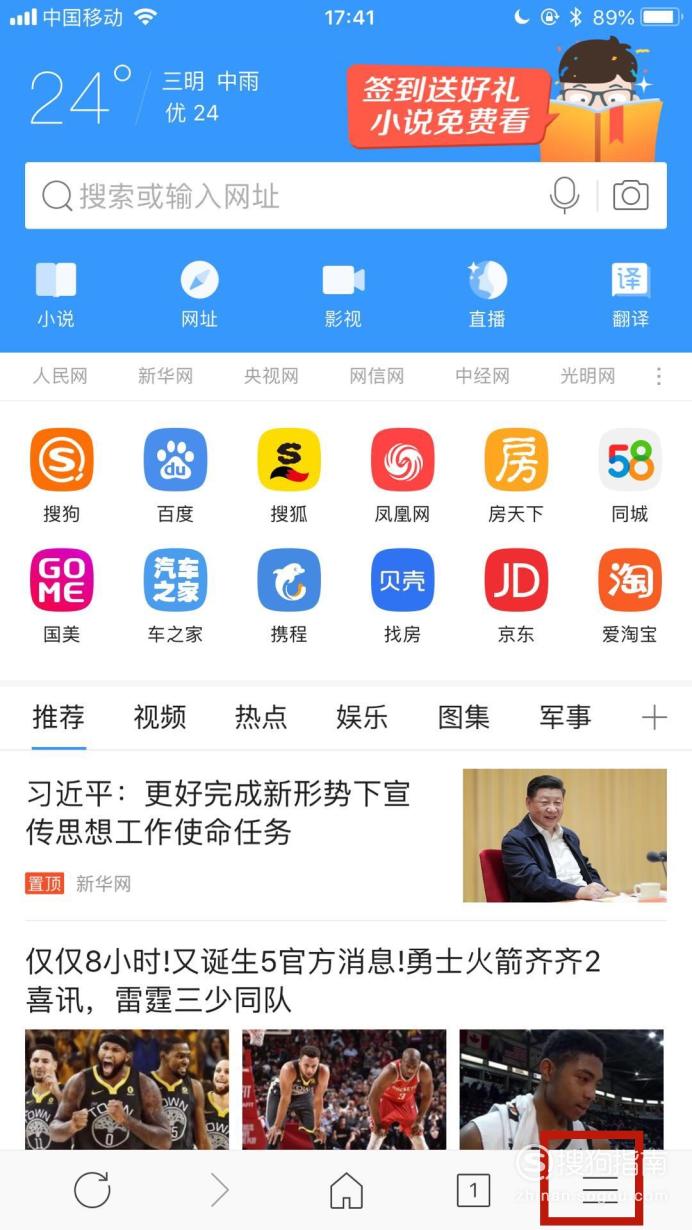Switch to the 军事 news tab
Viewport: 692px width, 1230px height.
tap(565, 717)
